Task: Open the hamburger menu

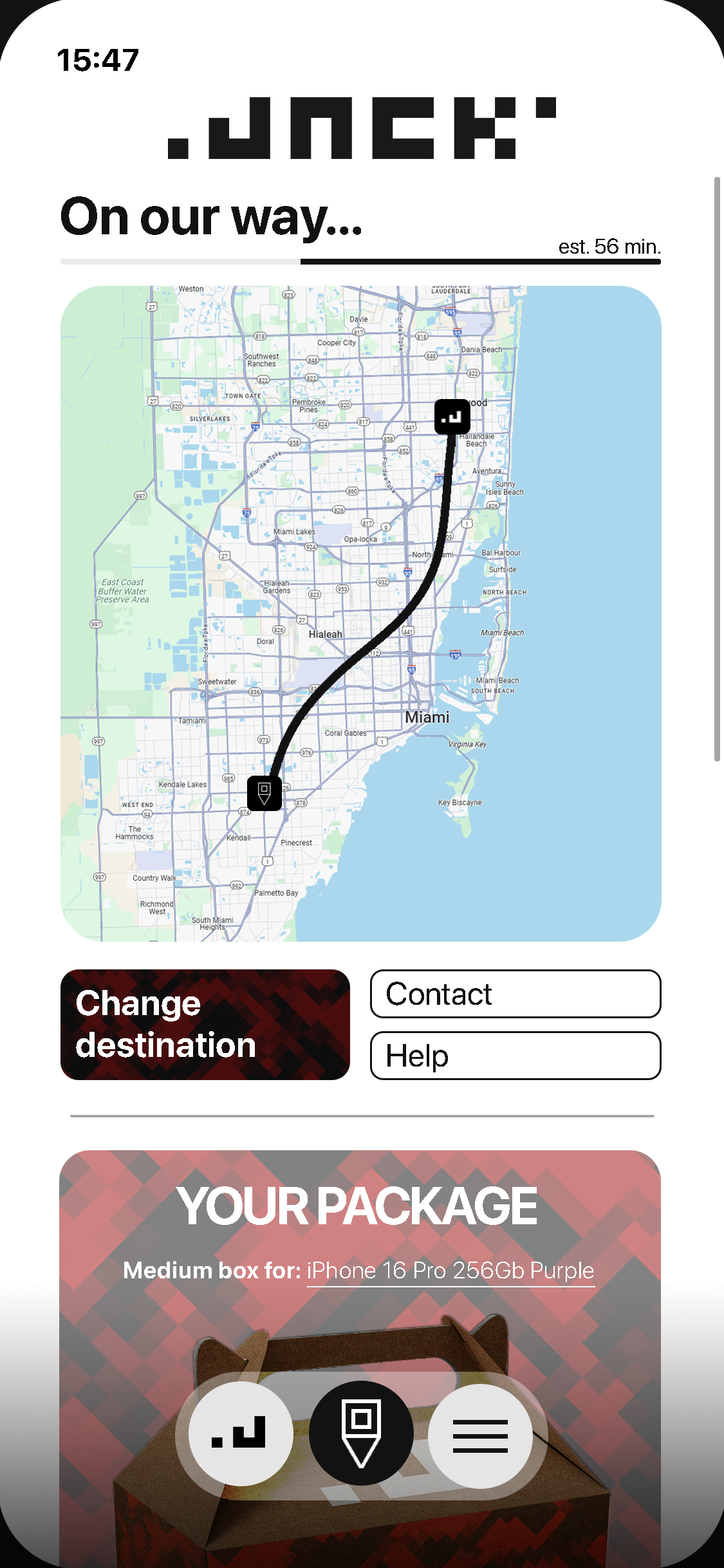Action: [x=480, y=1435]
